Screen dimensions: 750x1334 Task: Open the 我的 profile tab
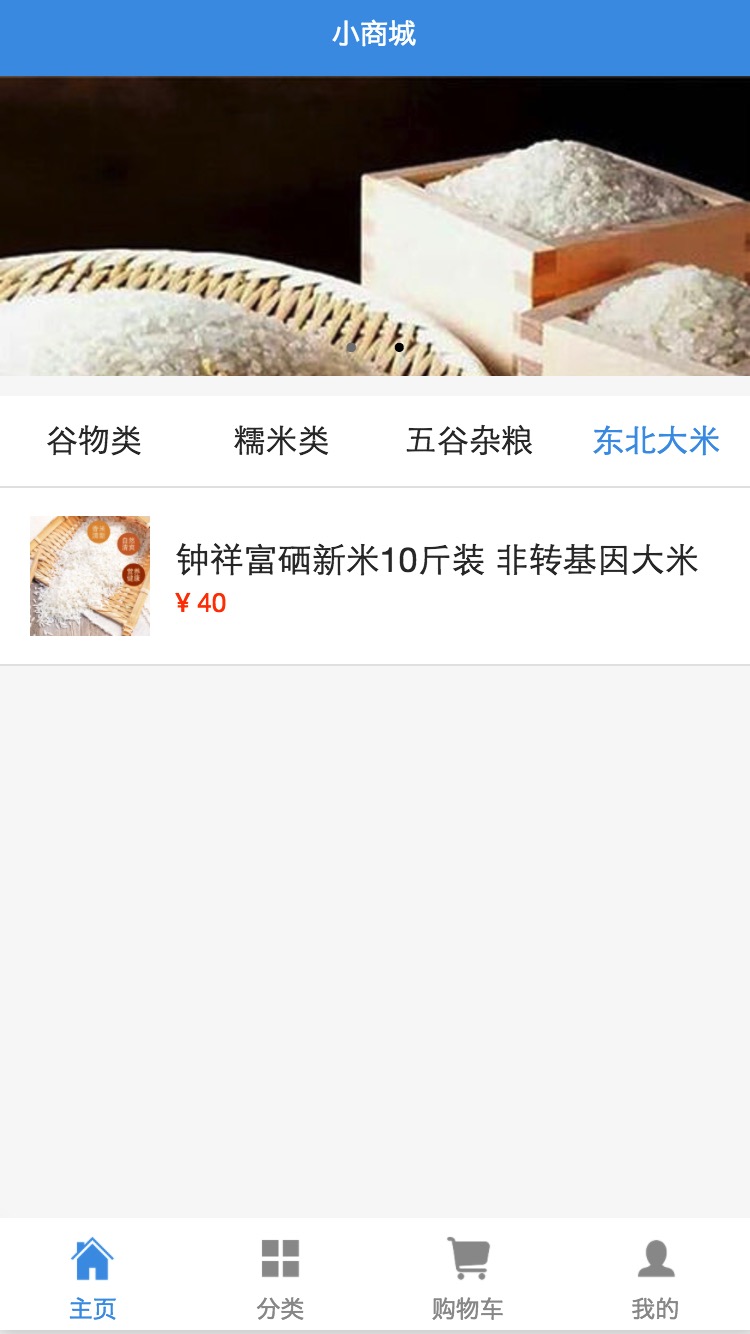click(656, 1277)
